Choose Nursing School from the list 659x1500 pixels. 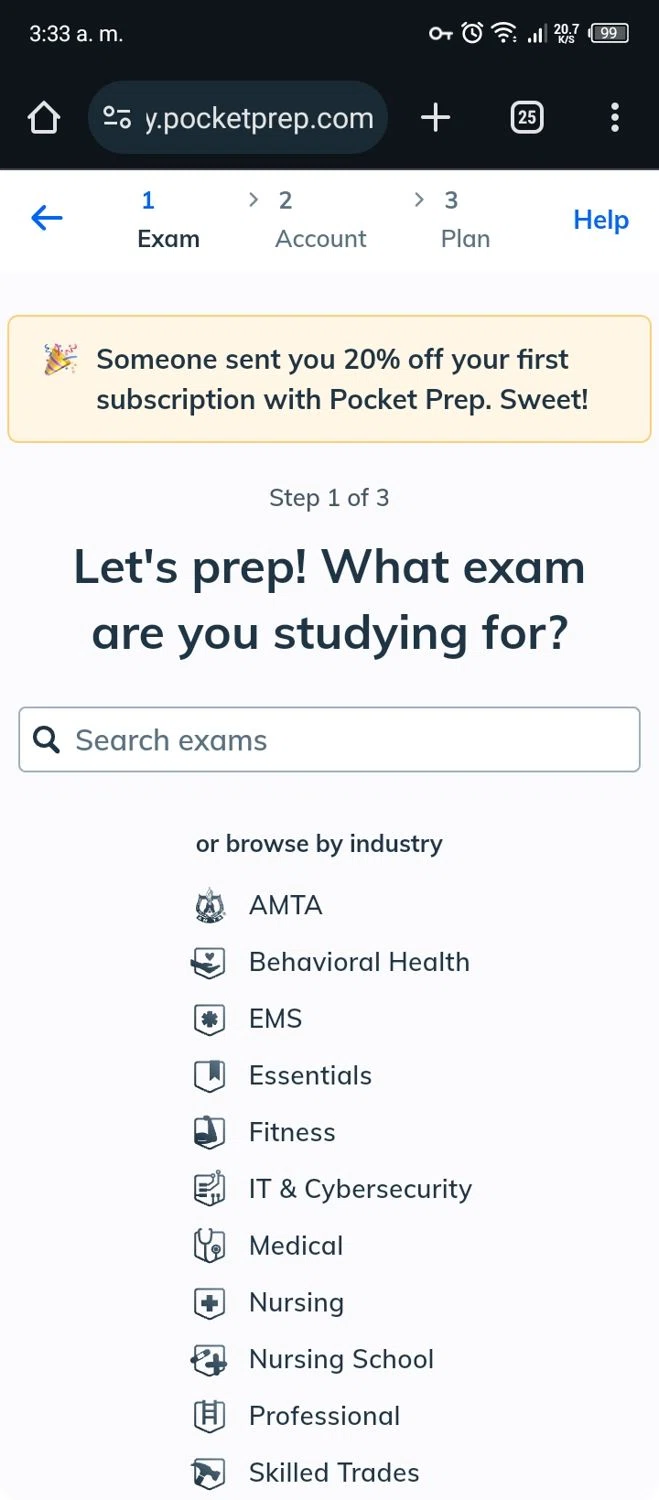[341, 1359]
